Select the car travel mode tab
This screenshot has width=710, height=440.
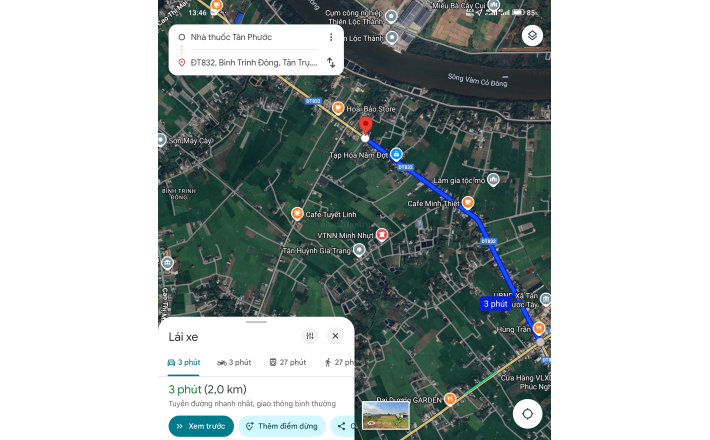(x=185, y=362)
